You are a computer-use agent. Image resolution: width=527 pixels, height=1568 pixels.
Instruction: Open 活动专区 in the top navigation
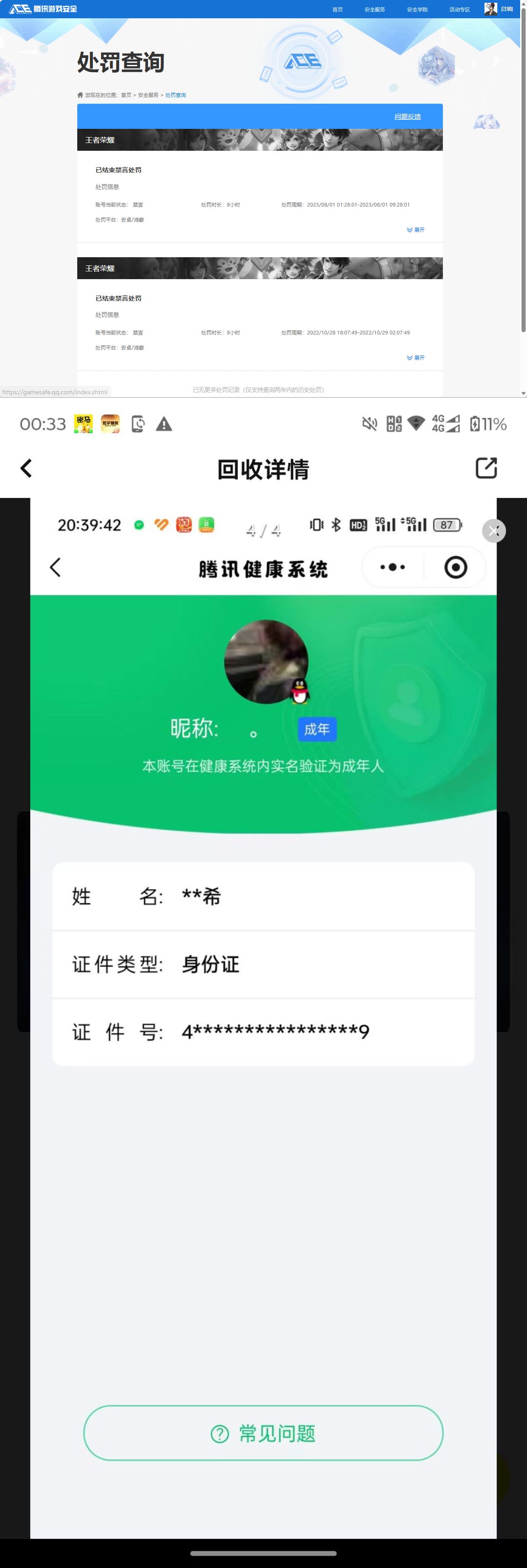459,9
